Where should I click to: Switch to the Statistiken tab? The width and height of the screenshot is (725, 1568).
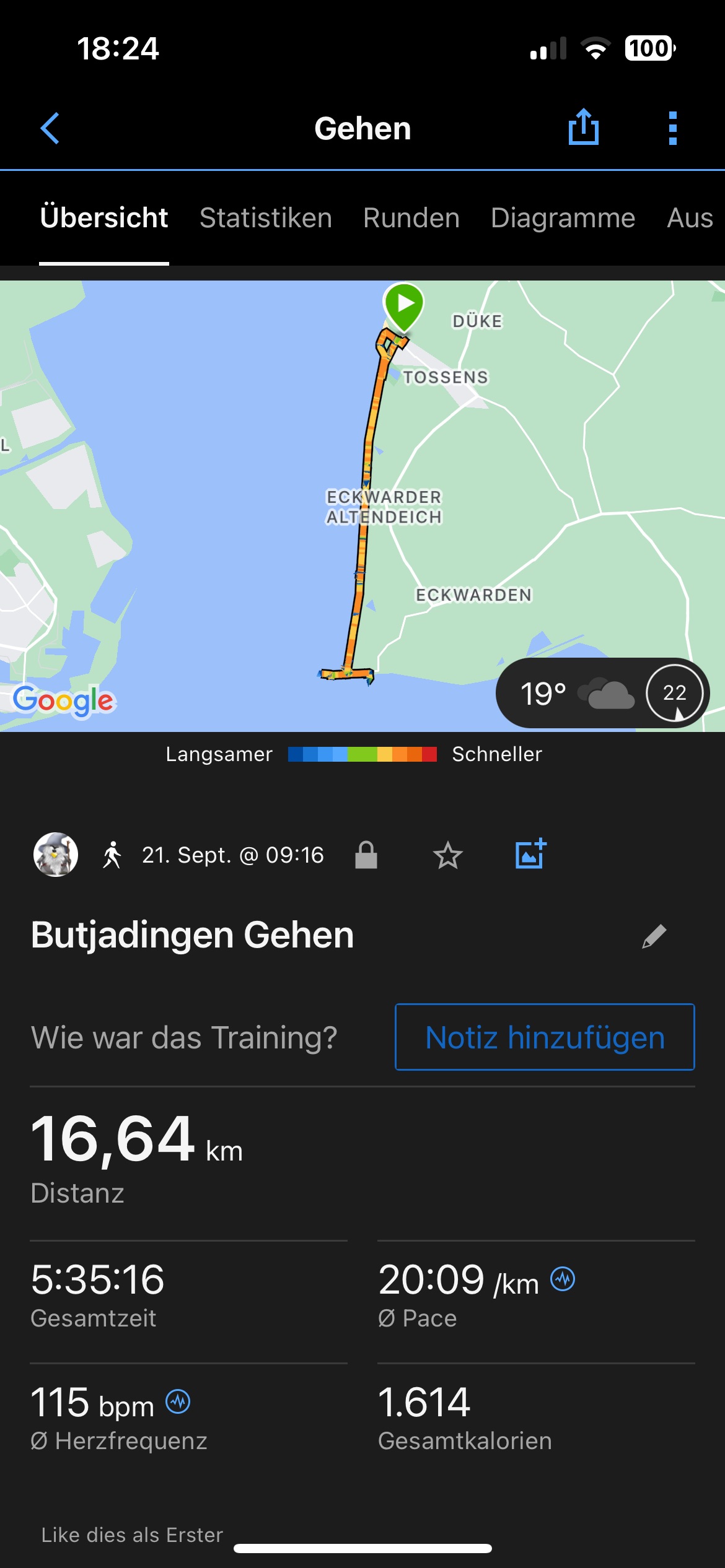[x=266, y=218]
